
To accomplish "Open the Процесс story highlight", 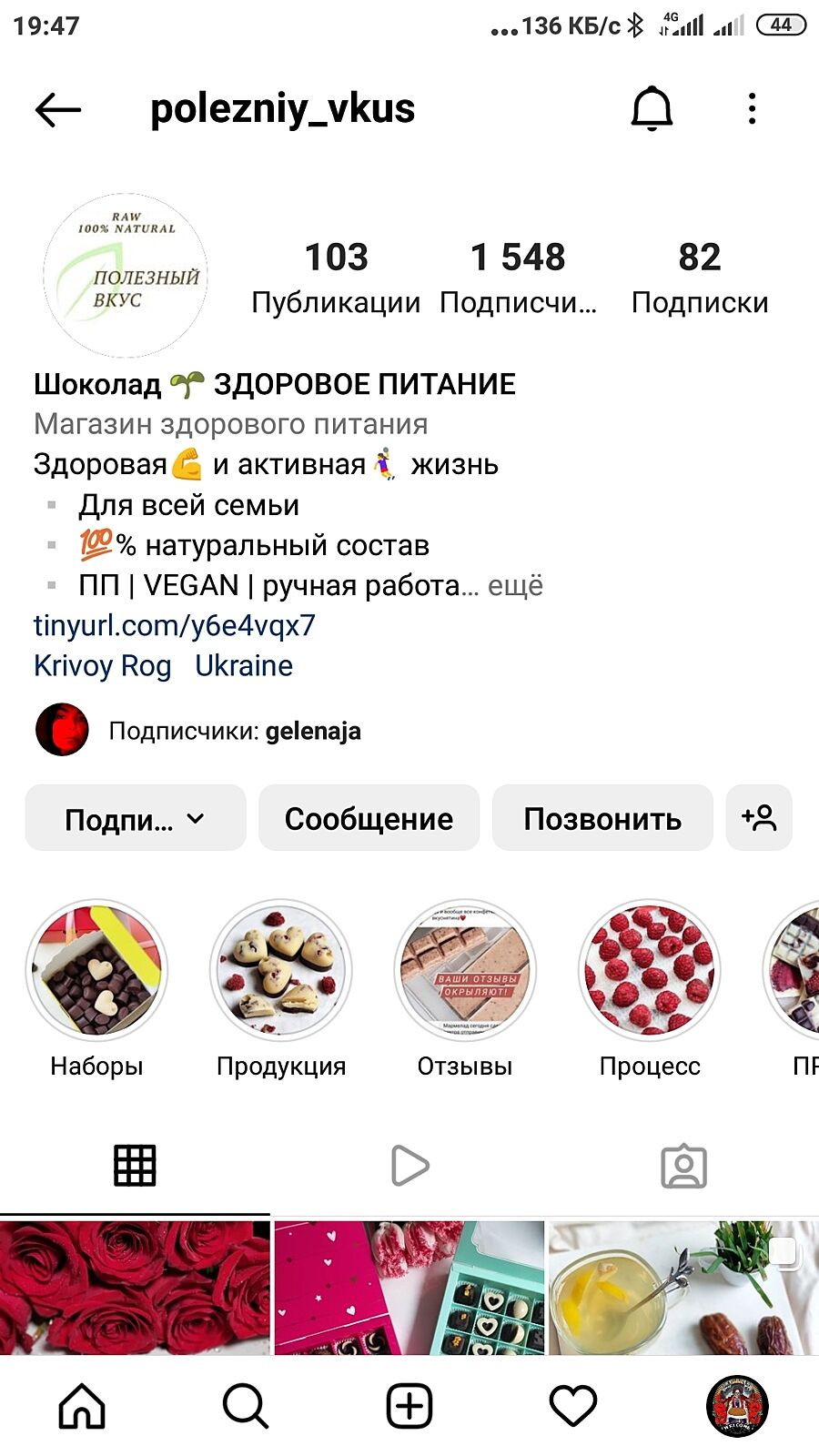I will pos(650,971).
